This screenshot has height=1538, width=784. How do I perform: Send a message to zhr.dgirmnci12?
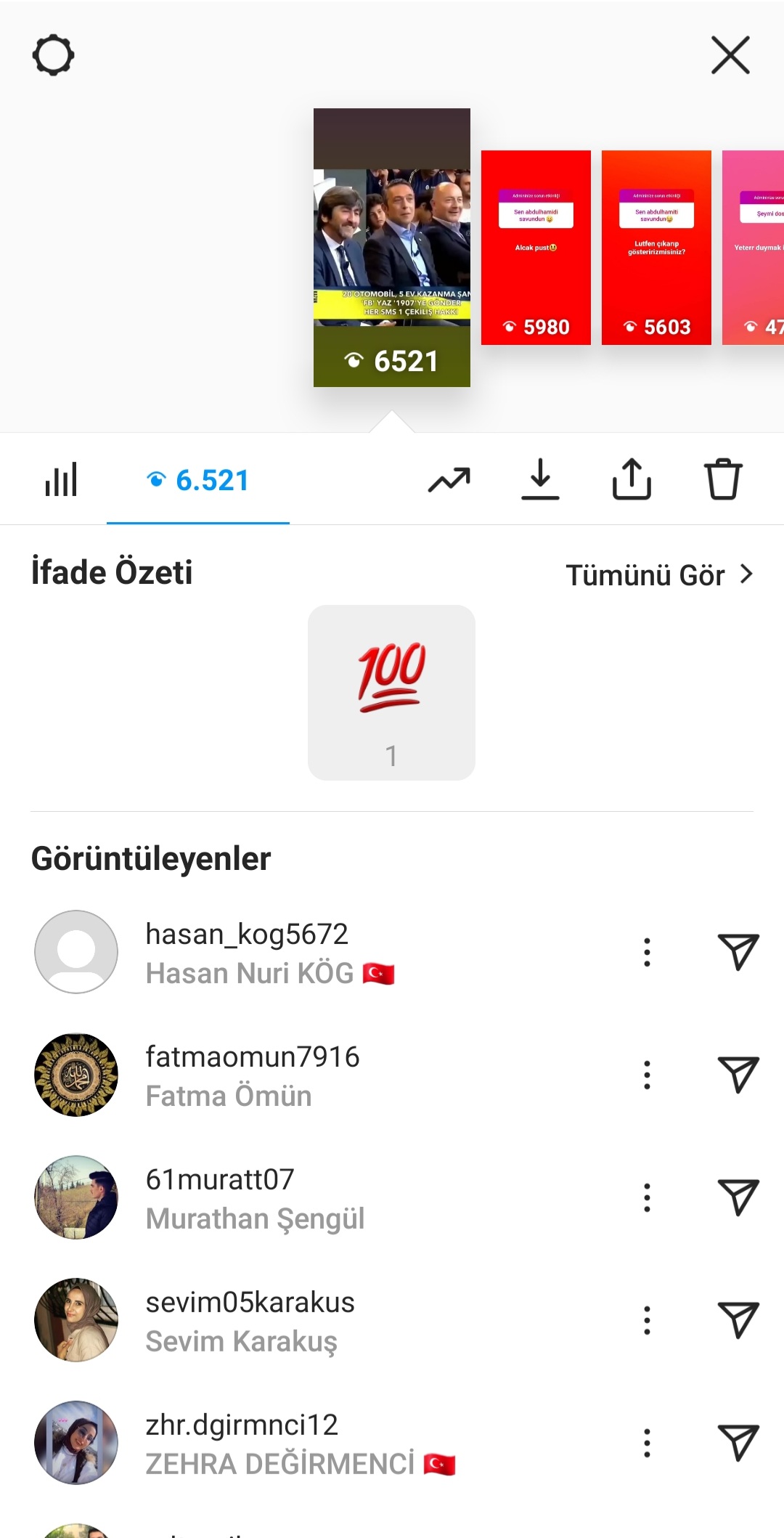click(x=738, y=1443)
